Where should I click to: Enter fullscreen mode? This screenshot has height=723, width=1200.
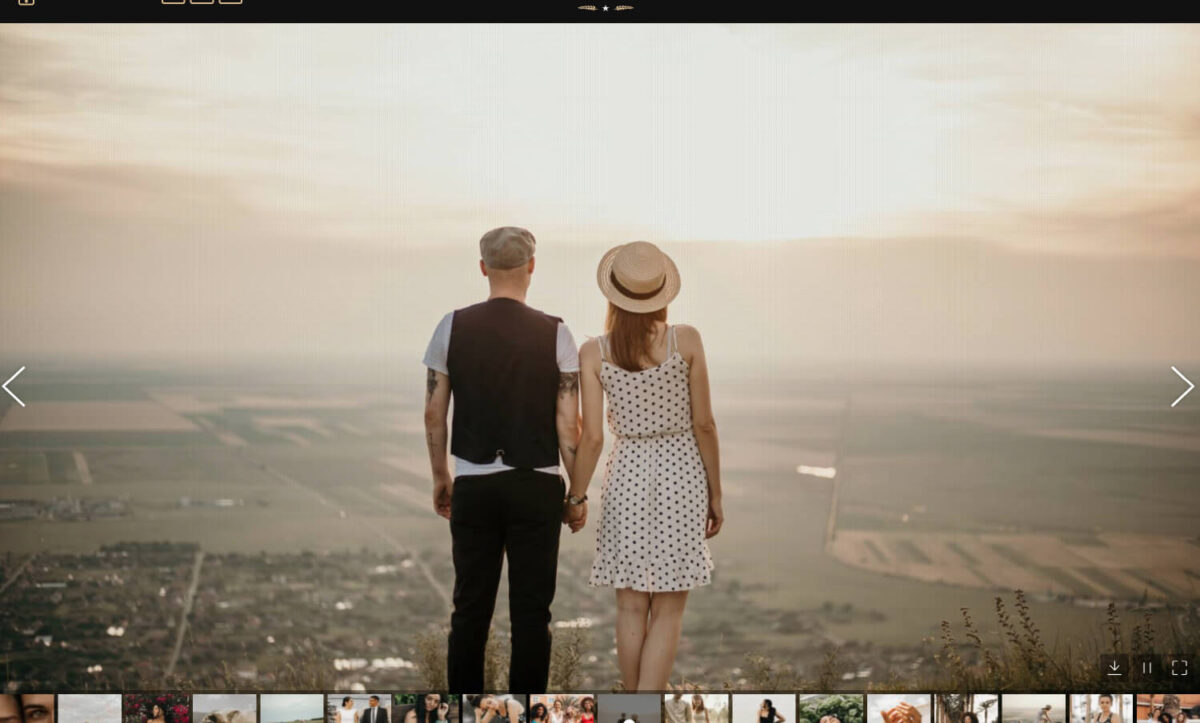pyautogui.click(x=1179, y=668)
